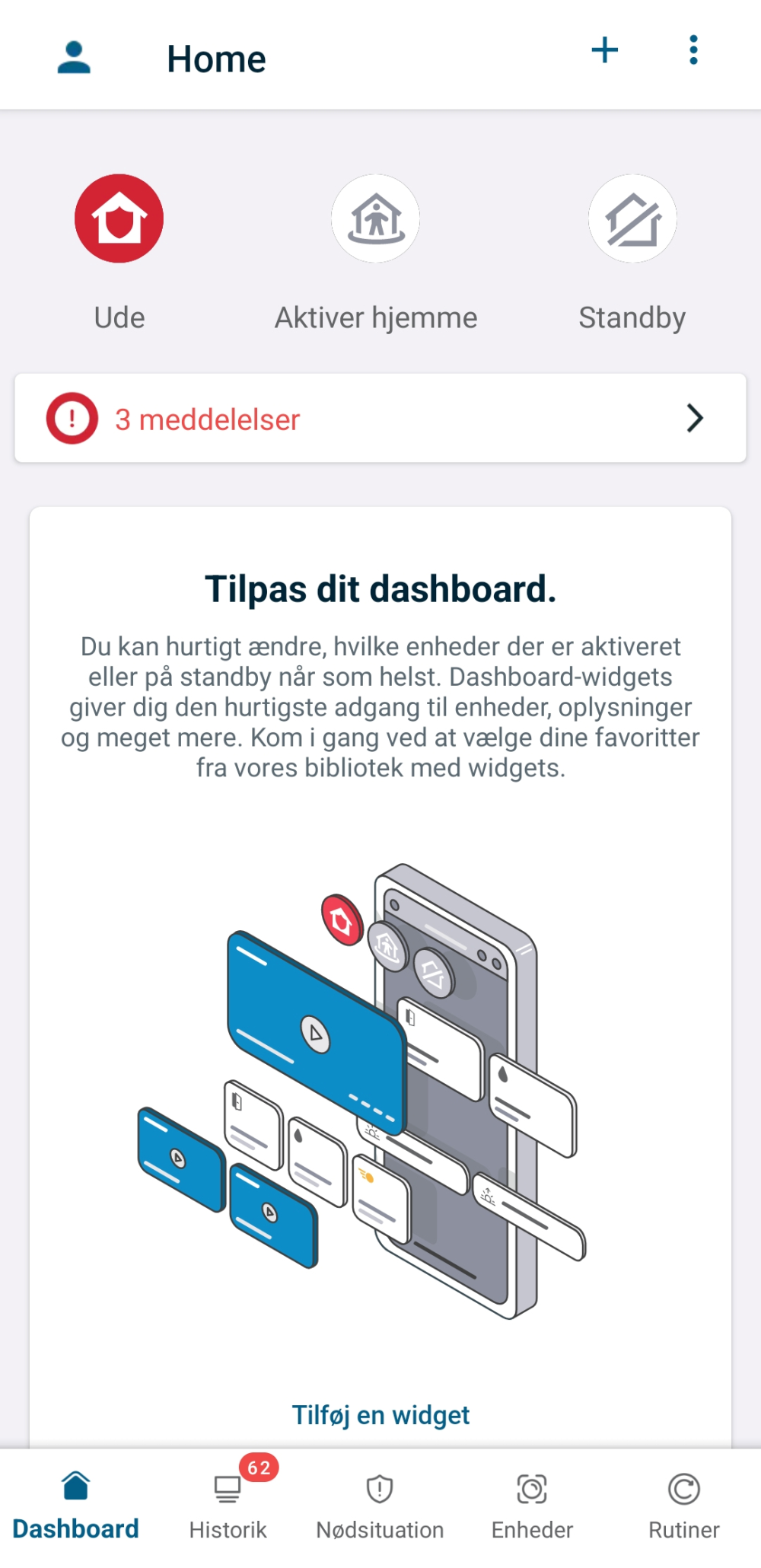
Task: Select the Ude arming mode
Action: pos(119,219)
